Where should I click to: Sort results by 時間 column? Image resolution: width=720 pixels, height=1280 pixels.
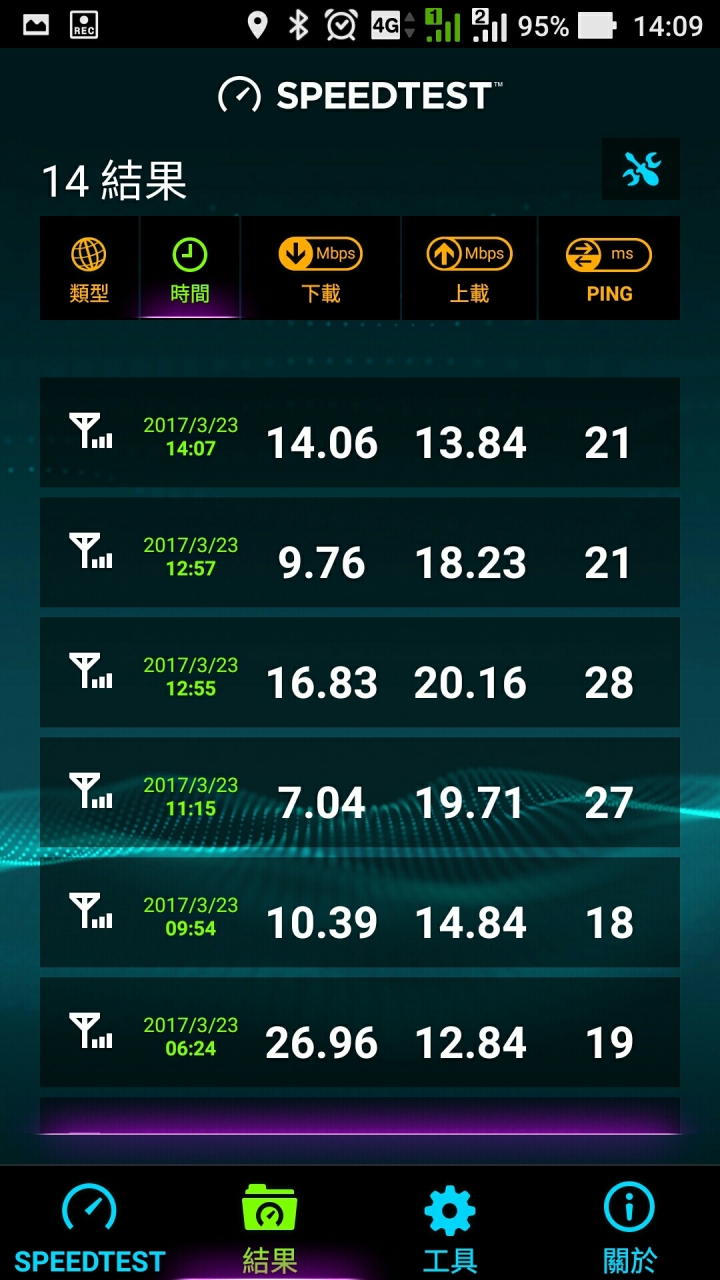[x=190, y=268]
